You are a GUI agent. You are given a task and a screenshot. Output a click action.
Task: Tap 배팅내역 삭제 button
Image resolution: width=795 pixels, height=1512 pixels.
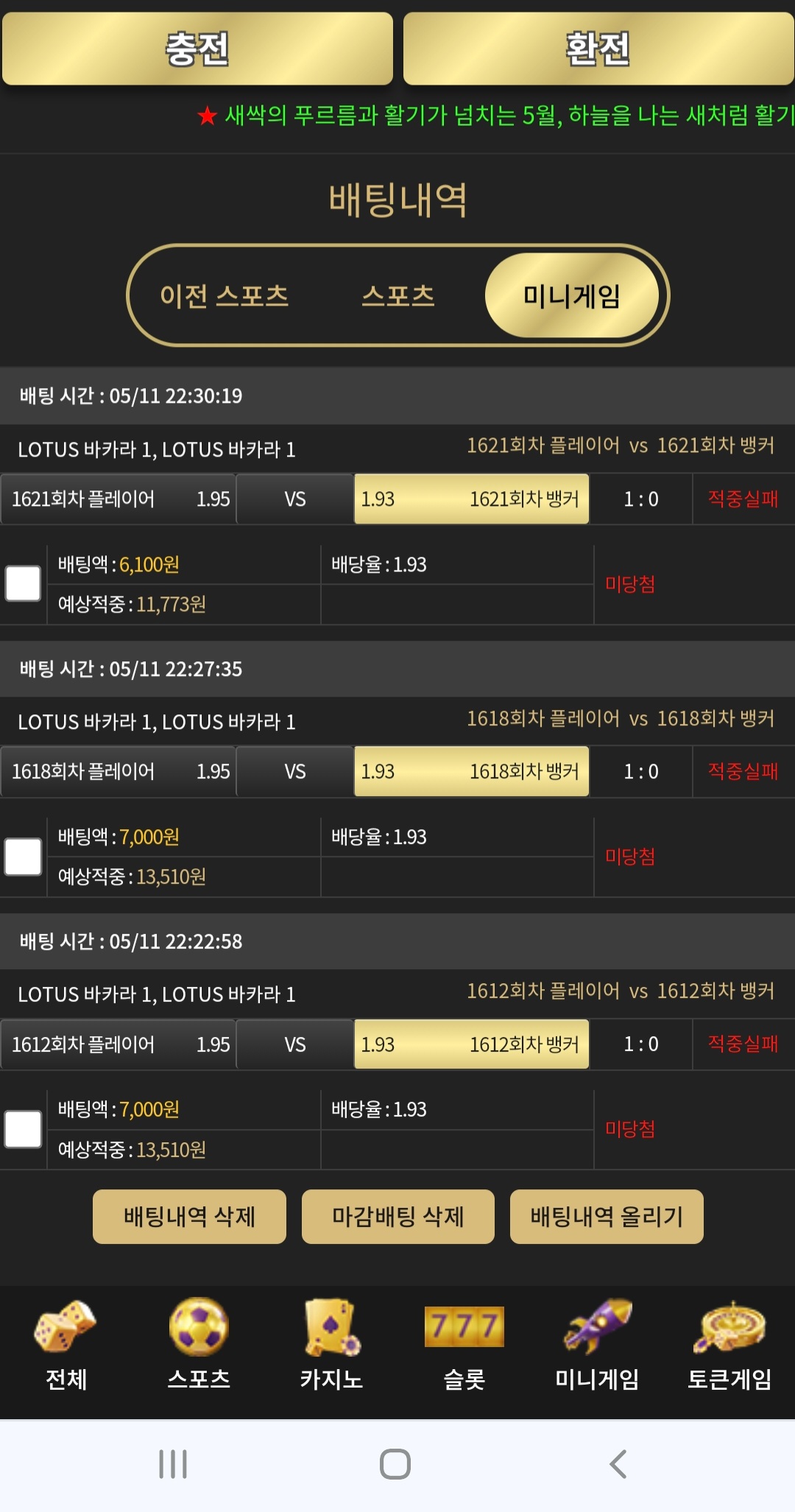[189, 1217]
